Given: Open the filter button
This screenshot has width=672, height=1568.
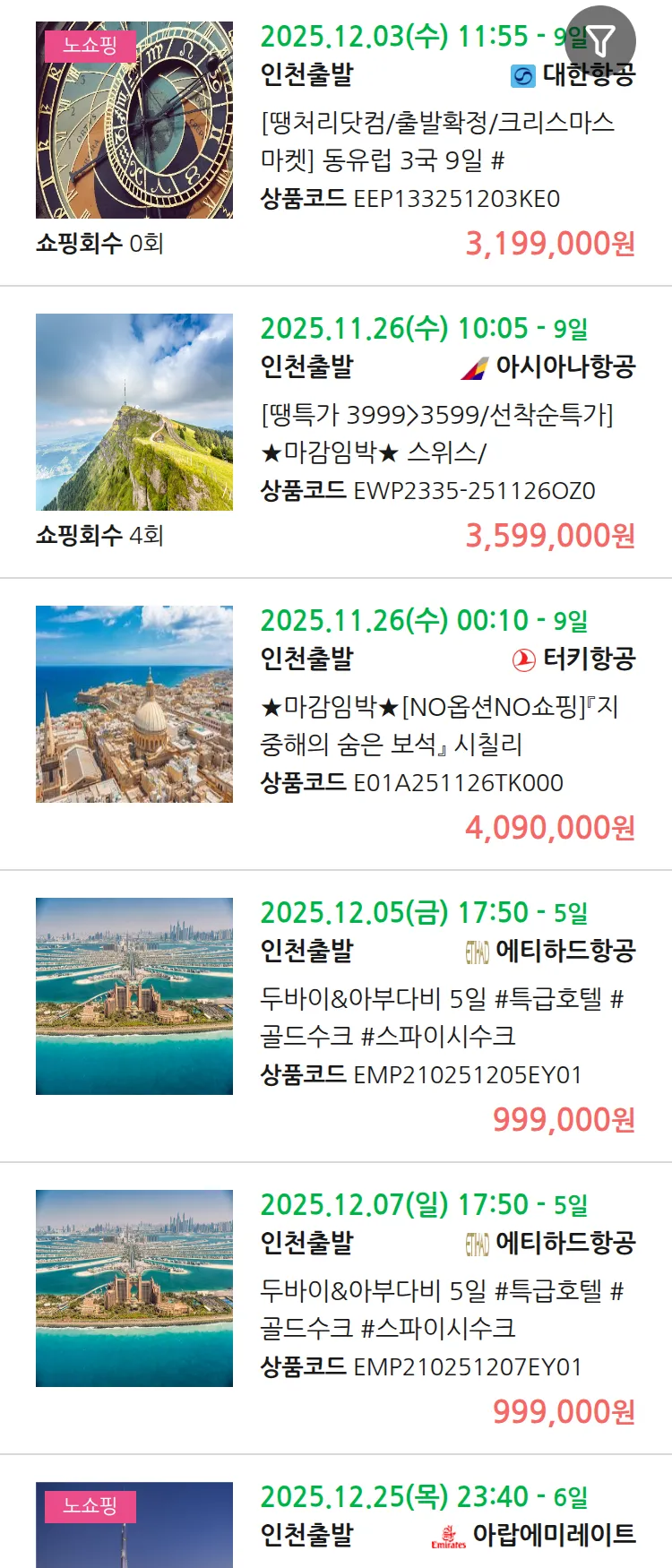Looking at the screenshot, I should (x=600, y=40).
